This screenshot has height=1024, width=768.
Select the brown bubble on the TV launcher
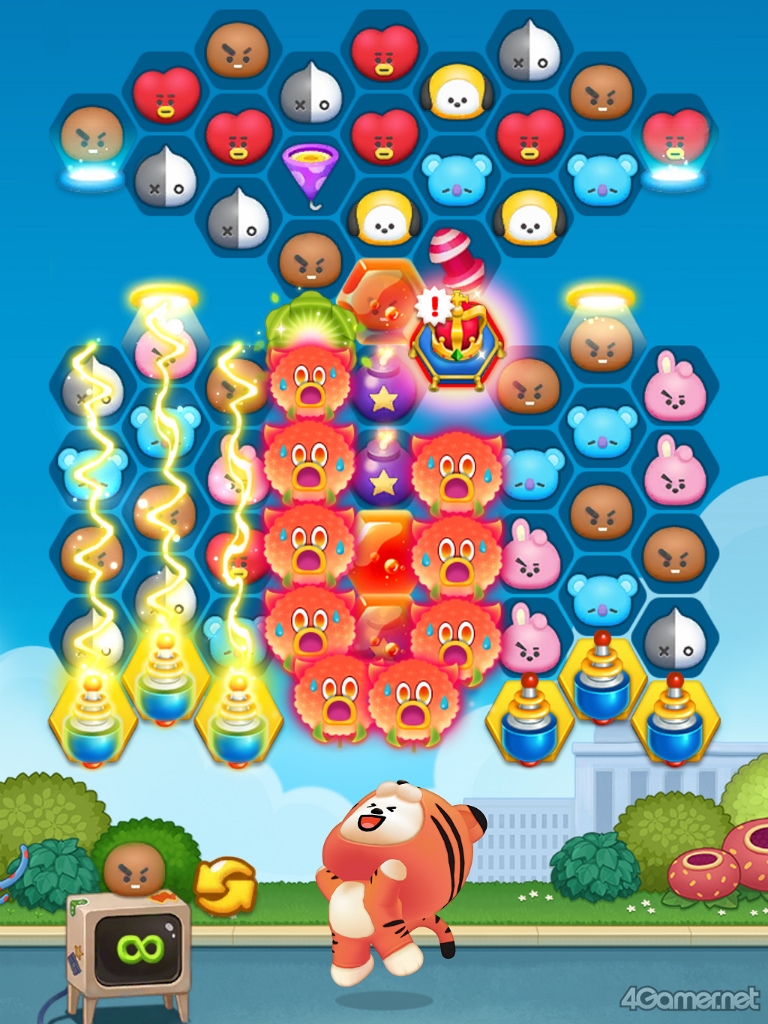(x=135, y=868)
